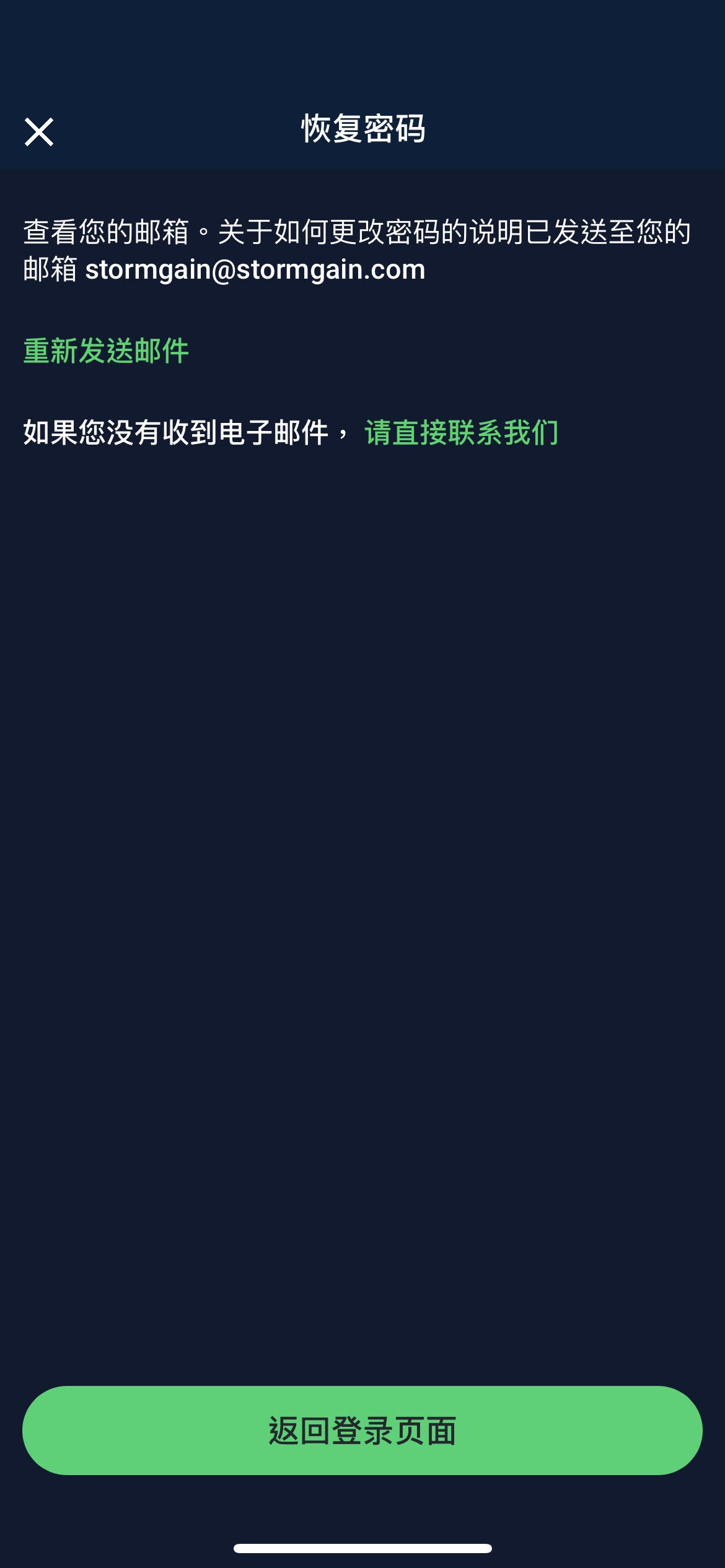Image resolution: width=725 pixels, height=1568 pixels.
Task: Tap the 返回登录页面 button
Action: (x=362, y=1431)
